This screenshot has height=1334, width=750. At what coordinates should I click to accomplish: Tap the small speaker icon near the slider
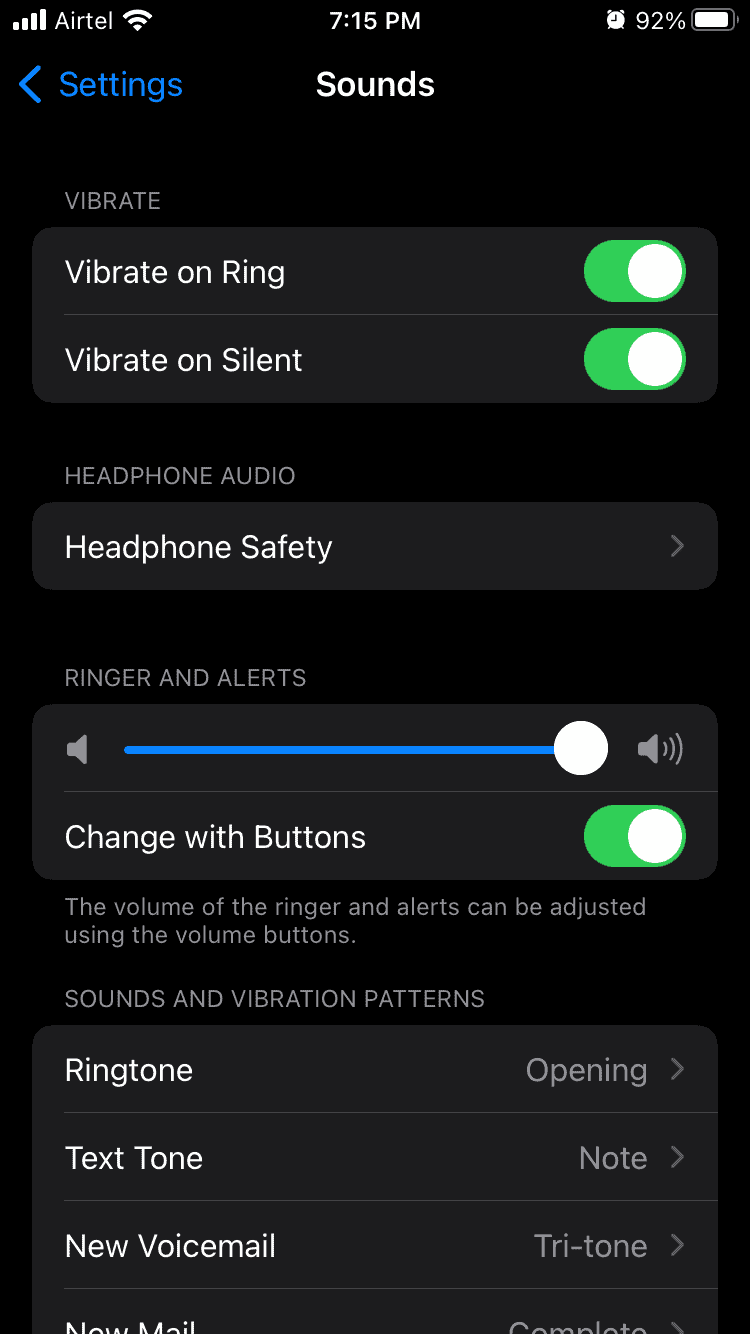(x=78, y=748)
